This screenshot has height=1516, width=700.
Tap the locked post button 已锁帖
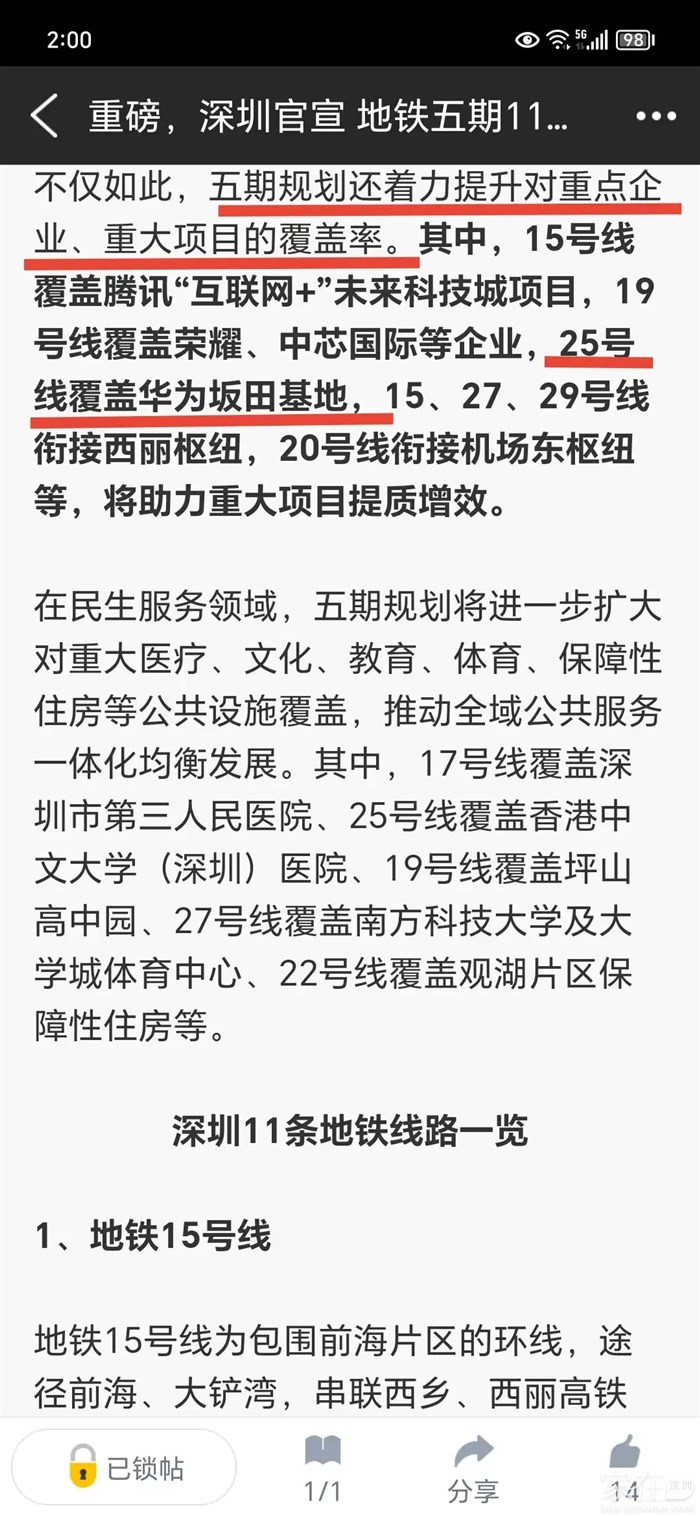[124, 1468]
